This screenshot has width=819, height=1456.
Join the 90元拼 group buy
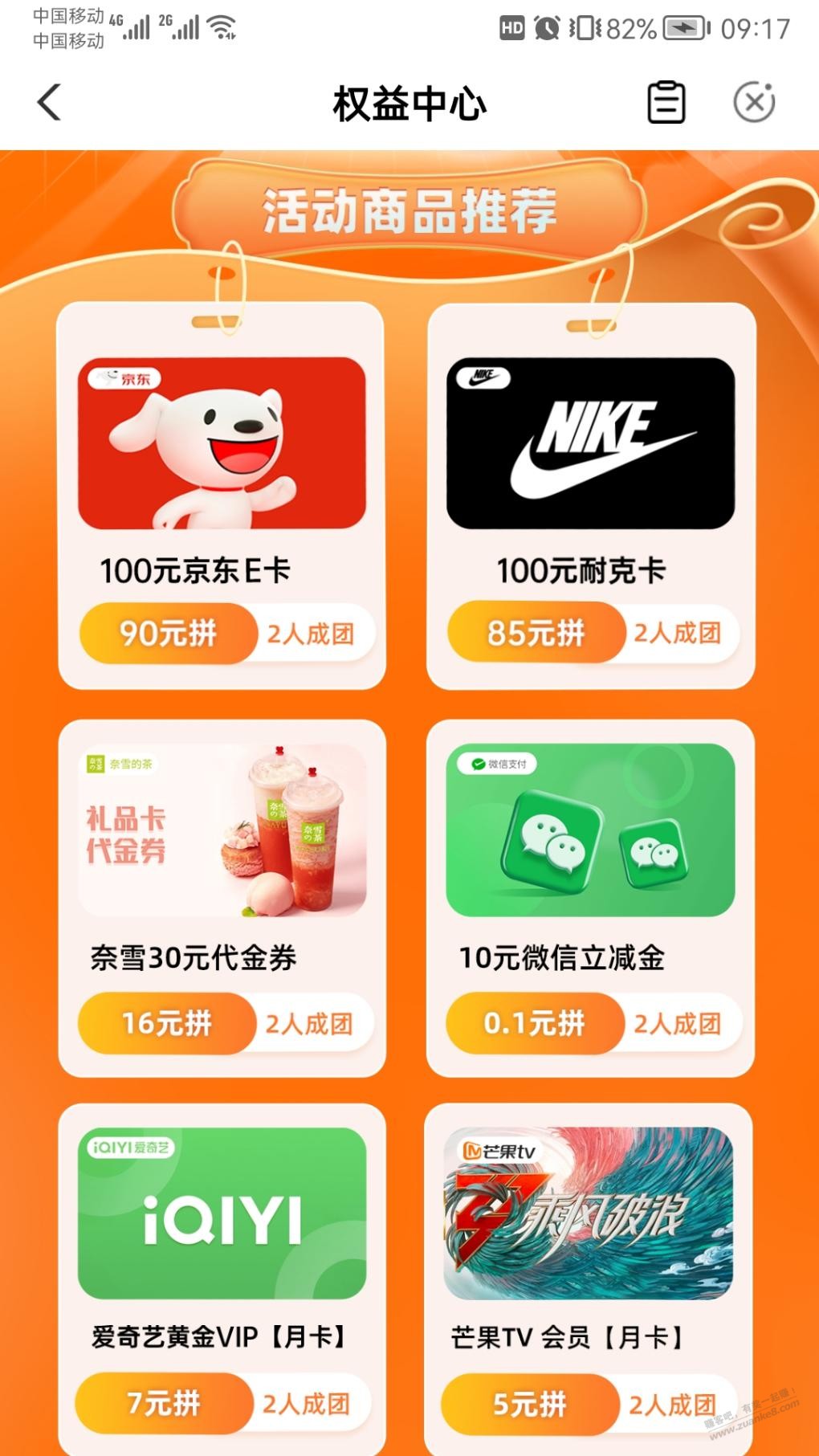[169, 633]
